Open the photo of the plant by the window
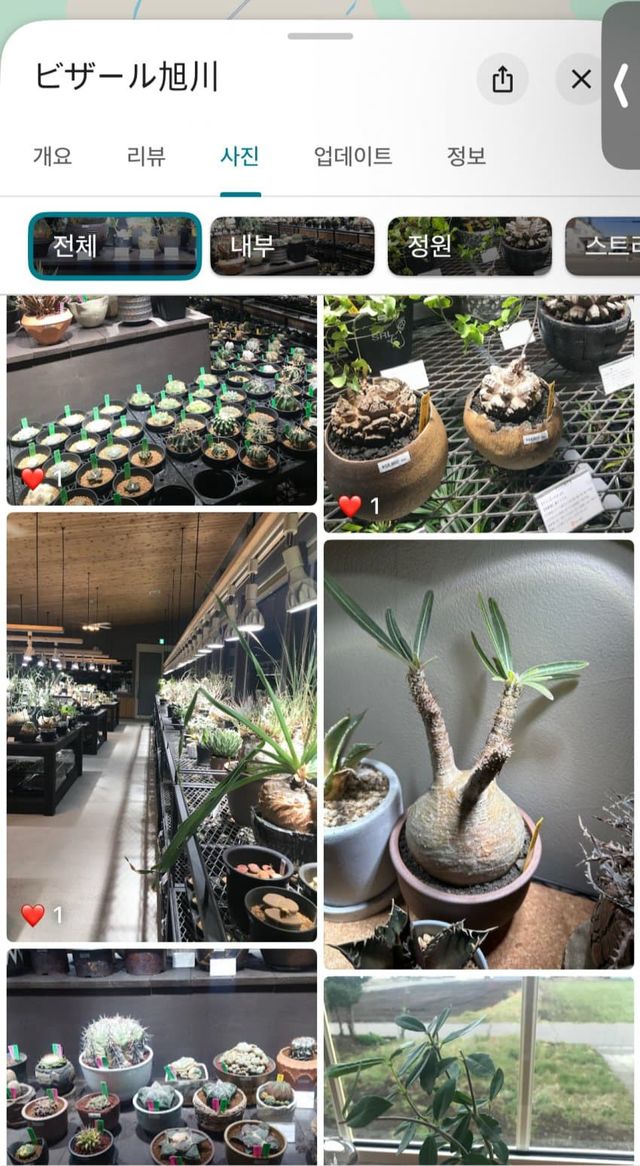The width and height of the screenshot is (640, 1166). [478, 1071]
